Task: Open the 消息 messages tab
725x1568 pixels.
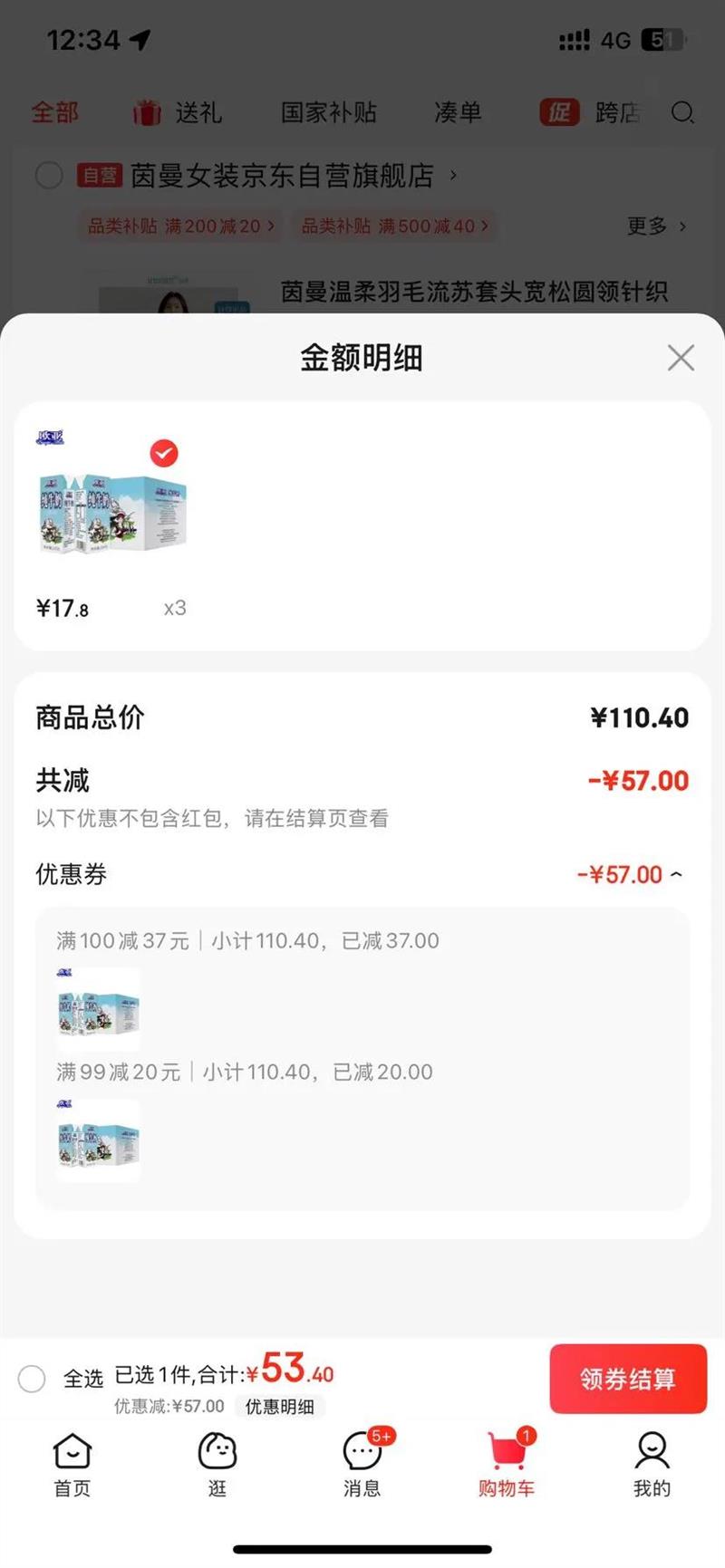Action: point(362,1464)
